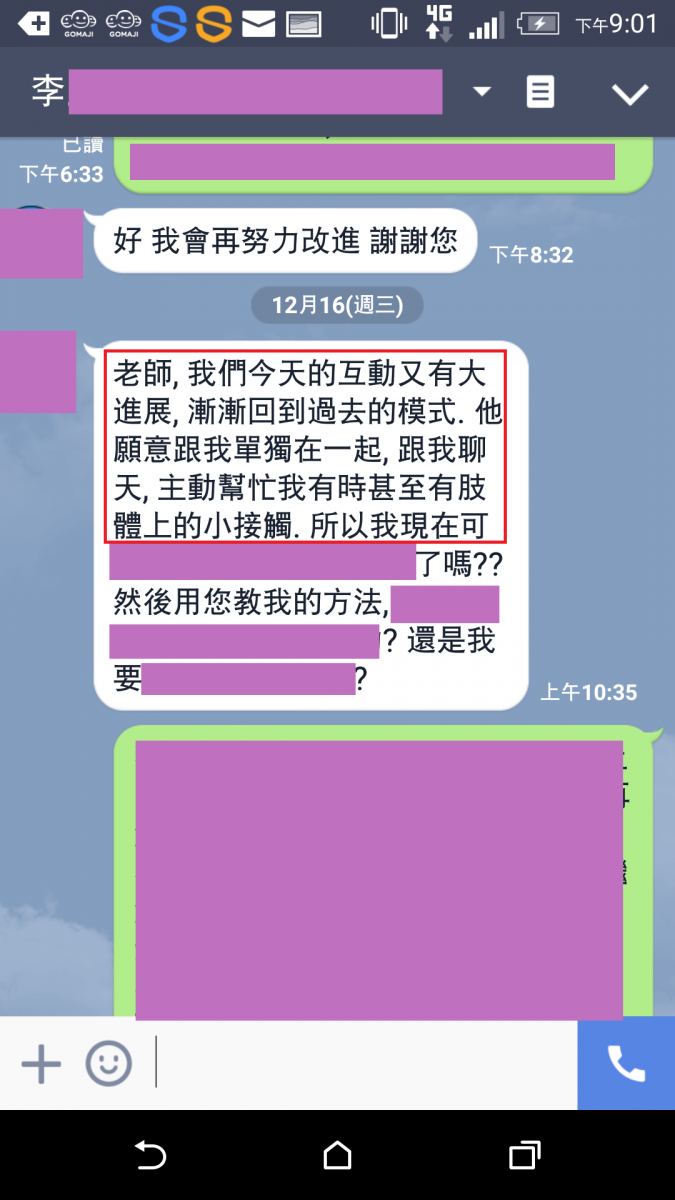Start a voice call with the phone button
This screenshot has height=1200, width=675.
pyautogui.click(x=626, y=1064)
